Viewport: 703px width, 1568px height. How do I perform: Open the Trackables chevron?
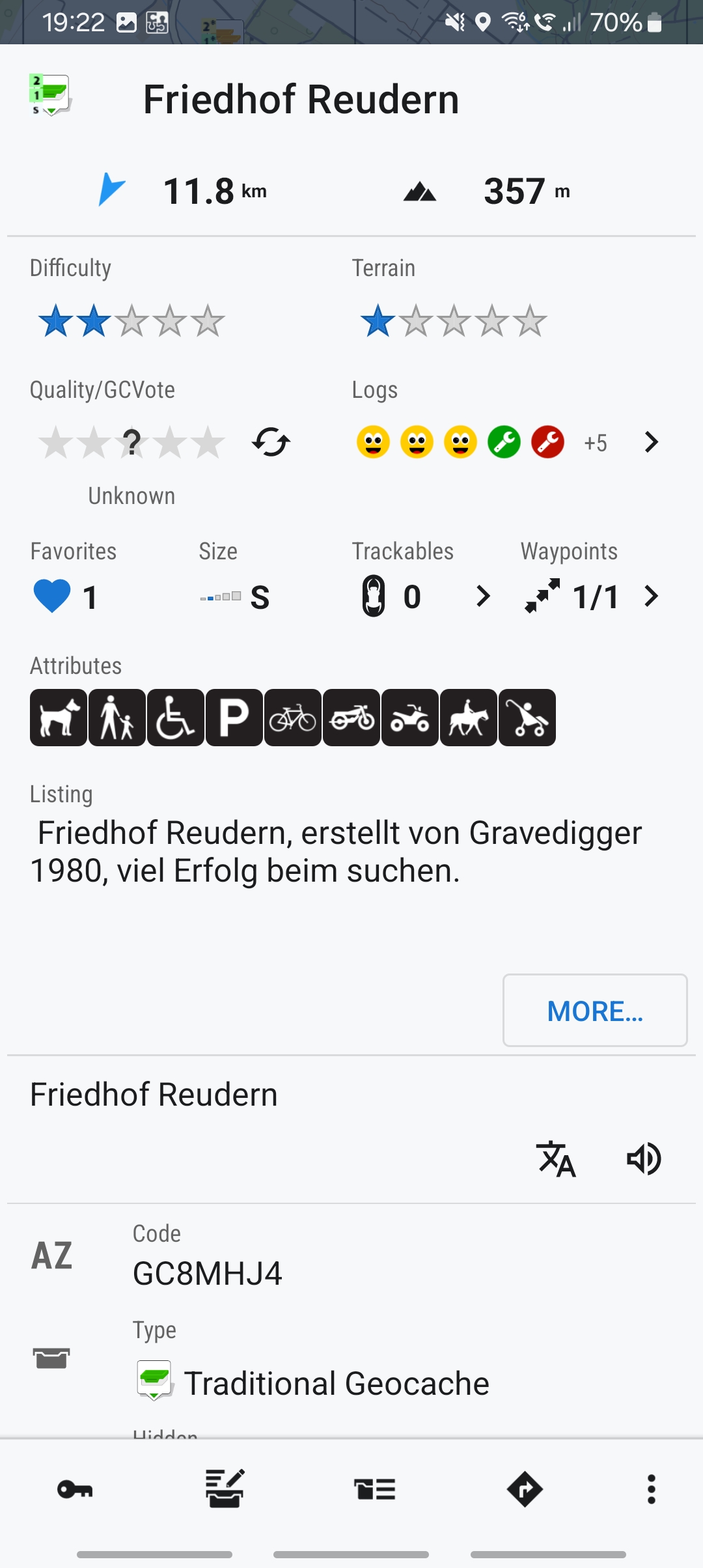482,596
